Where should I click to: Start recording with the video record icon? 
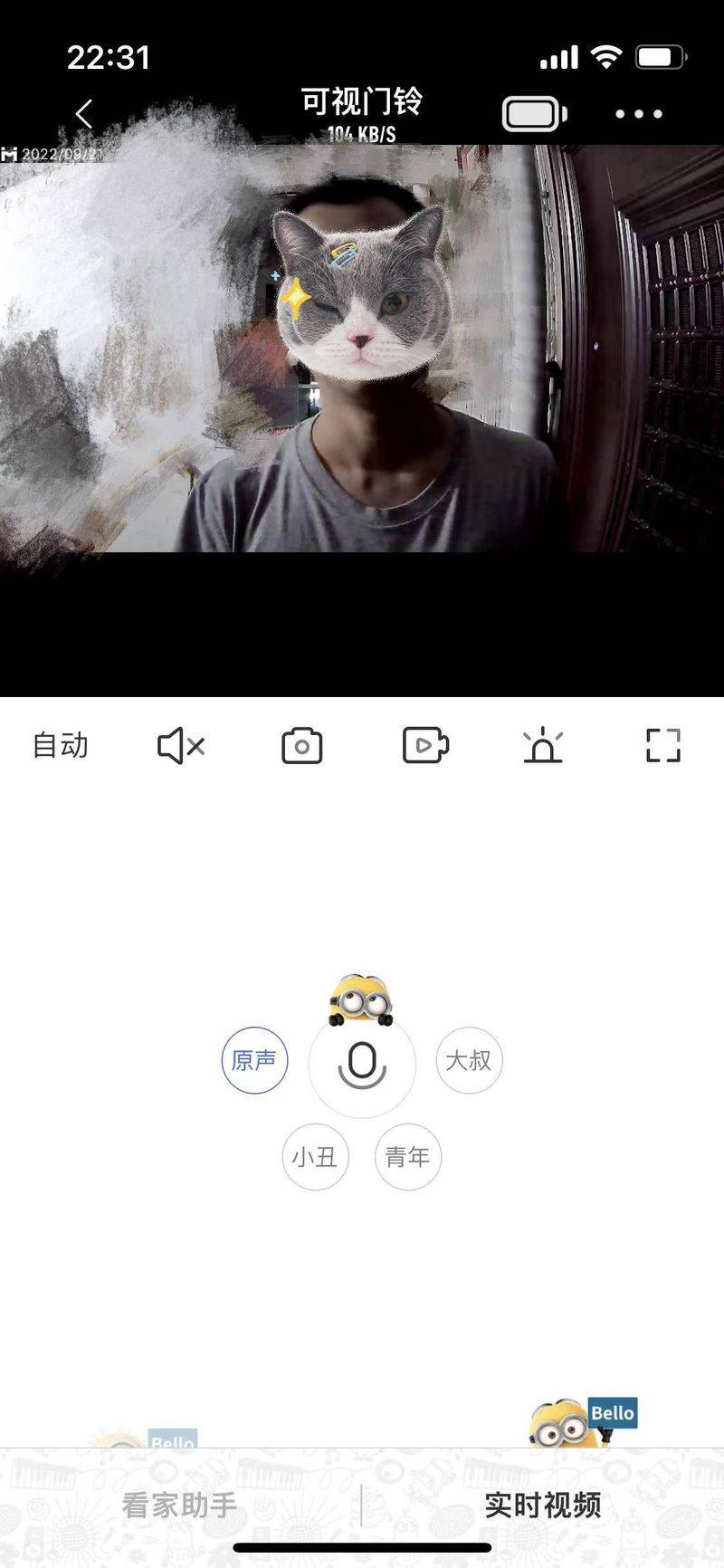[424, 744]
